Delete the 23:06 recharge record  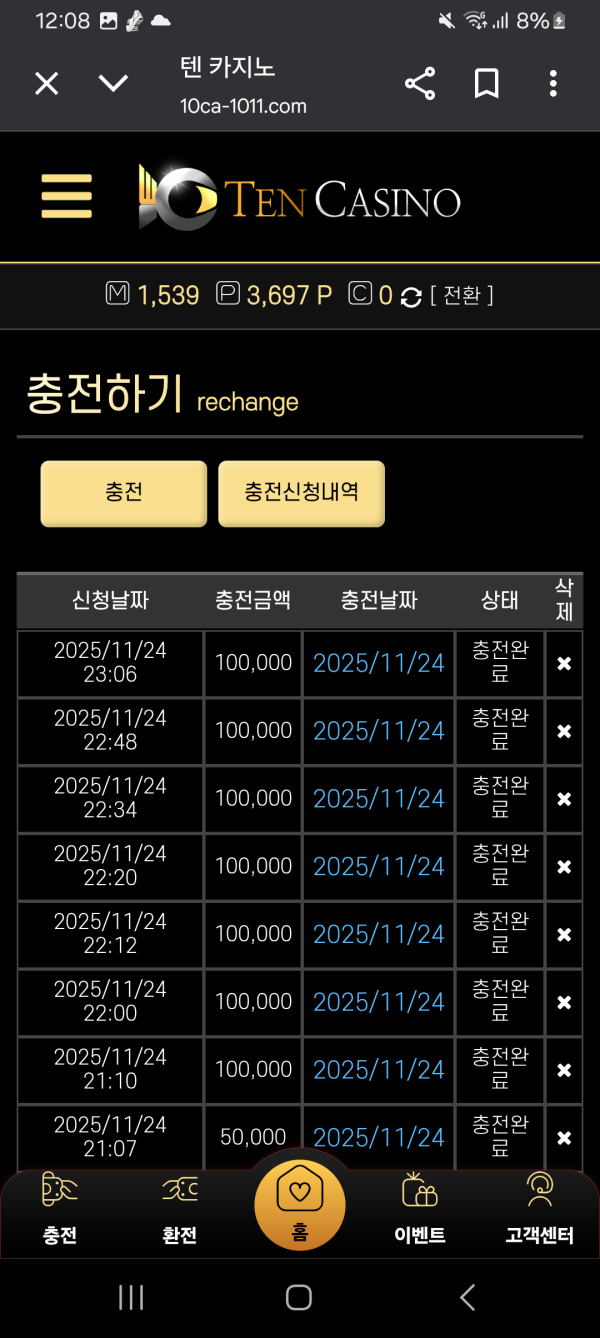[564, 664]
